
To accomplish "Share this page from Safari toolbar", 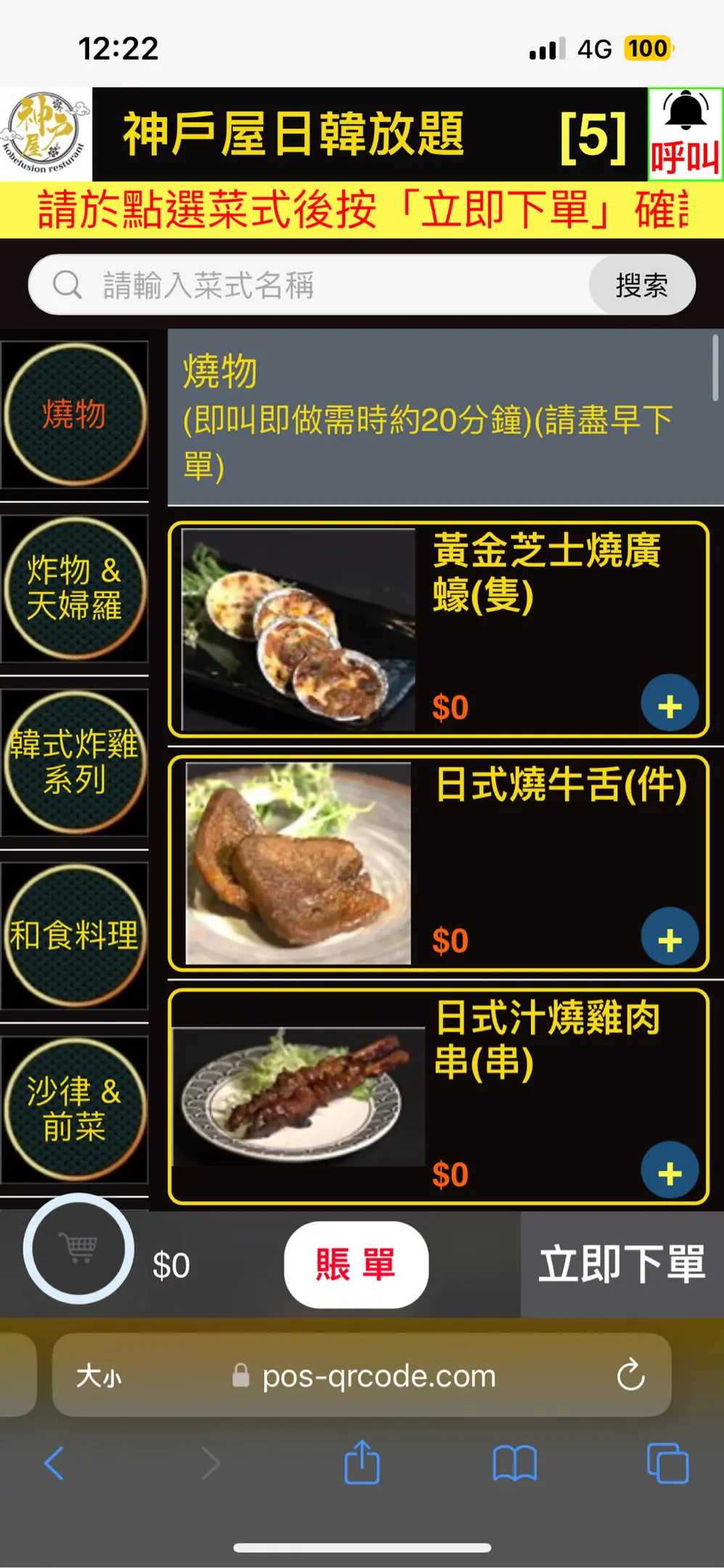I will pyautogui.click(x=361, y=1463).
